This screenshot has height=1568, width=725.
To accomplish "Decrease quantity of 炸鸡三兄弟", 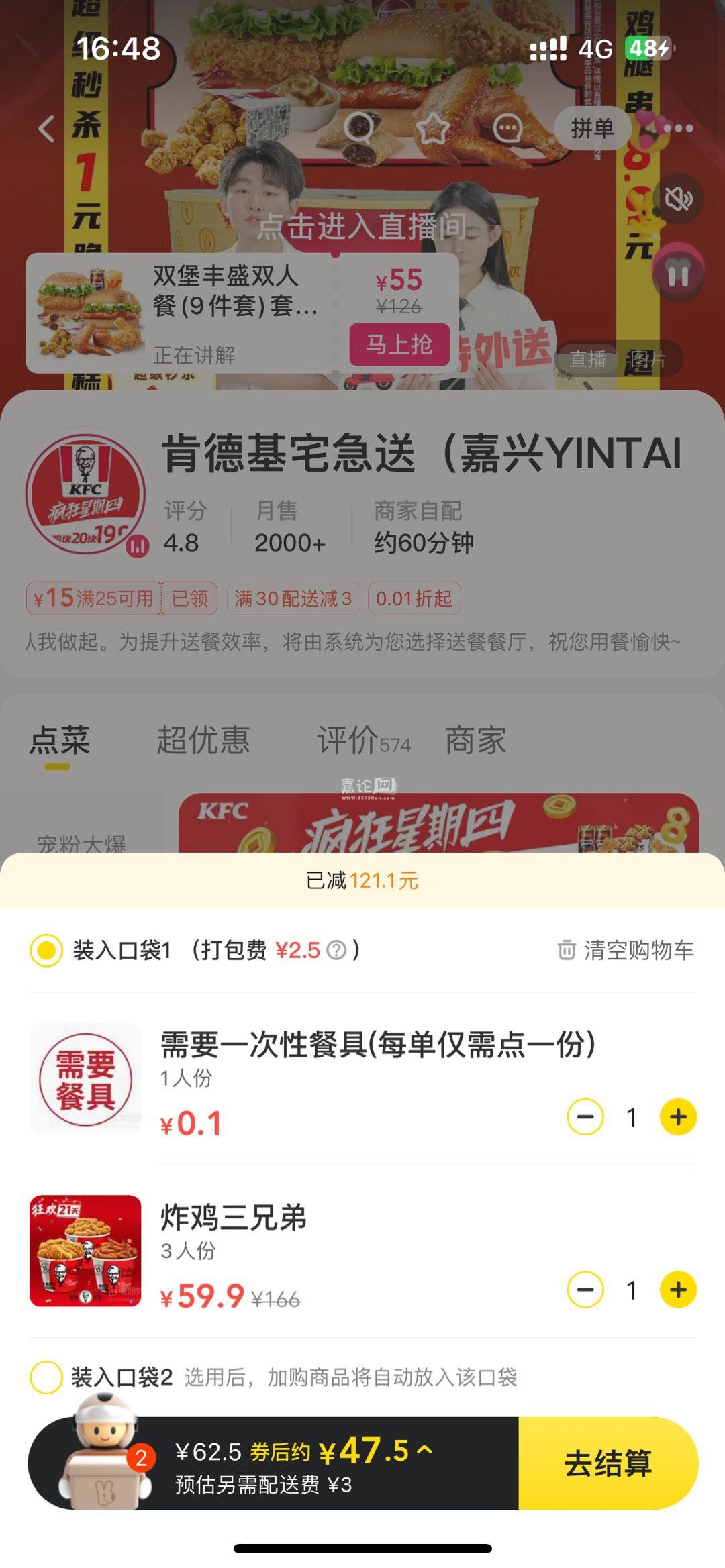I will 585,1290.
